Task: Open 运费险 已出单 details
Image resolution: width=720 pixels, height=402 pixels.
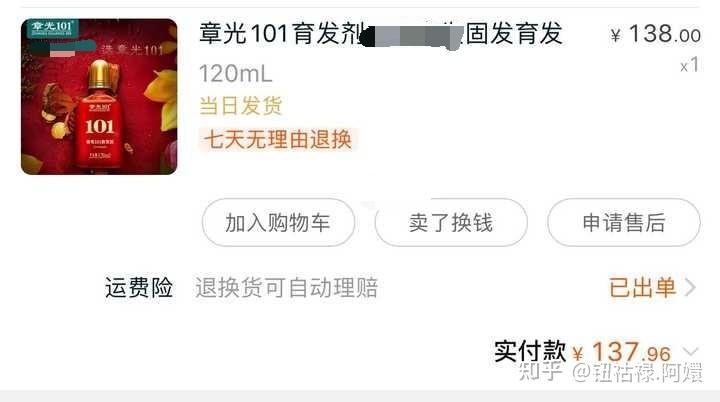Action: [652, 289]
